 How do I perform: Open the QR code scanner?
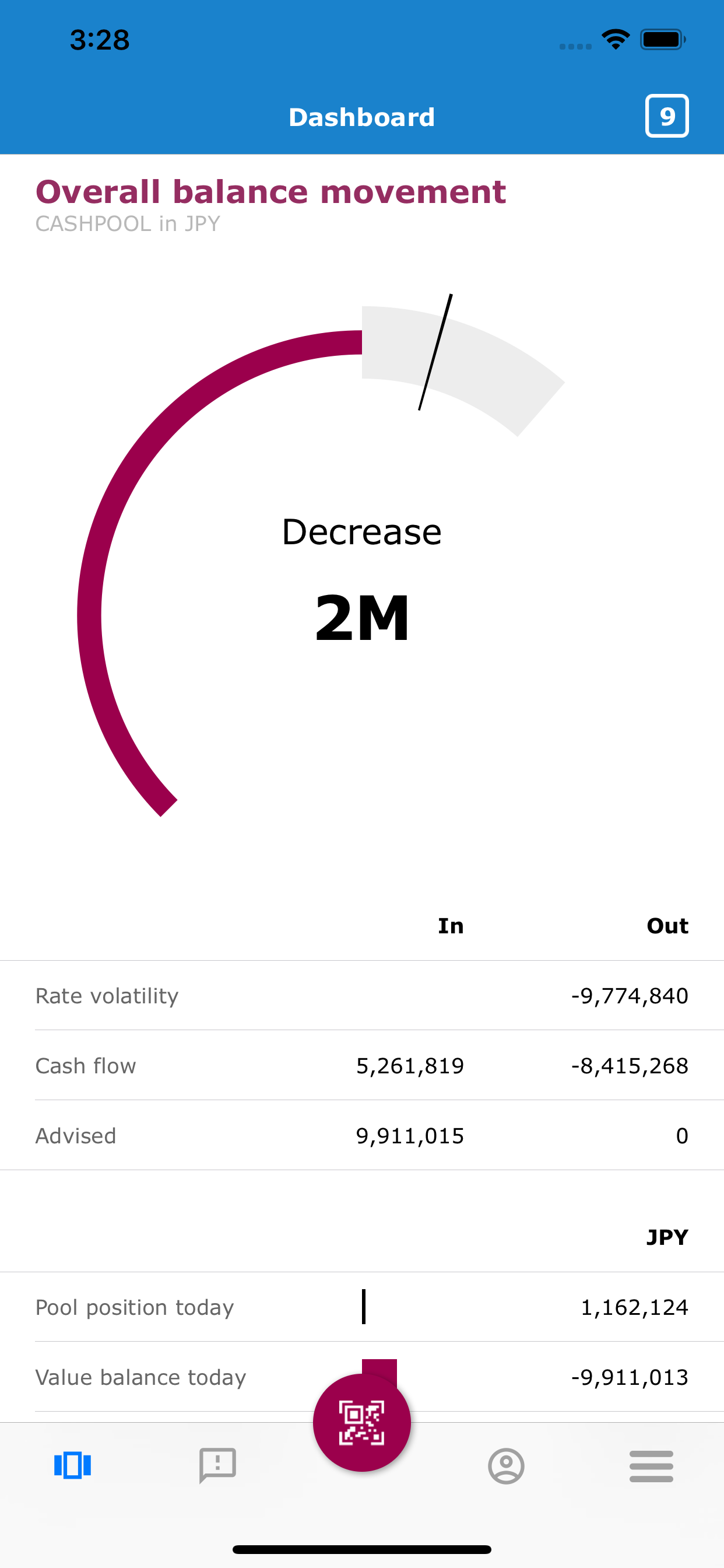362,1423
